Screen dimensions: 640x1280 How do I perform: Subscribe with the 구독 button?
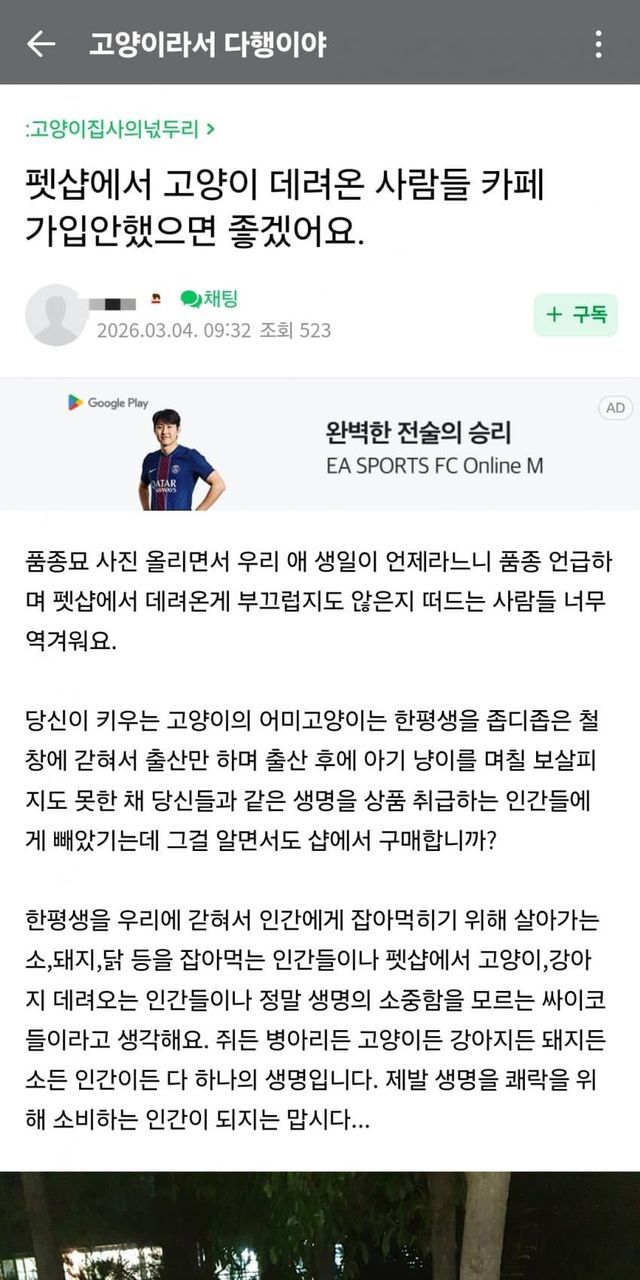coord(575,314)
